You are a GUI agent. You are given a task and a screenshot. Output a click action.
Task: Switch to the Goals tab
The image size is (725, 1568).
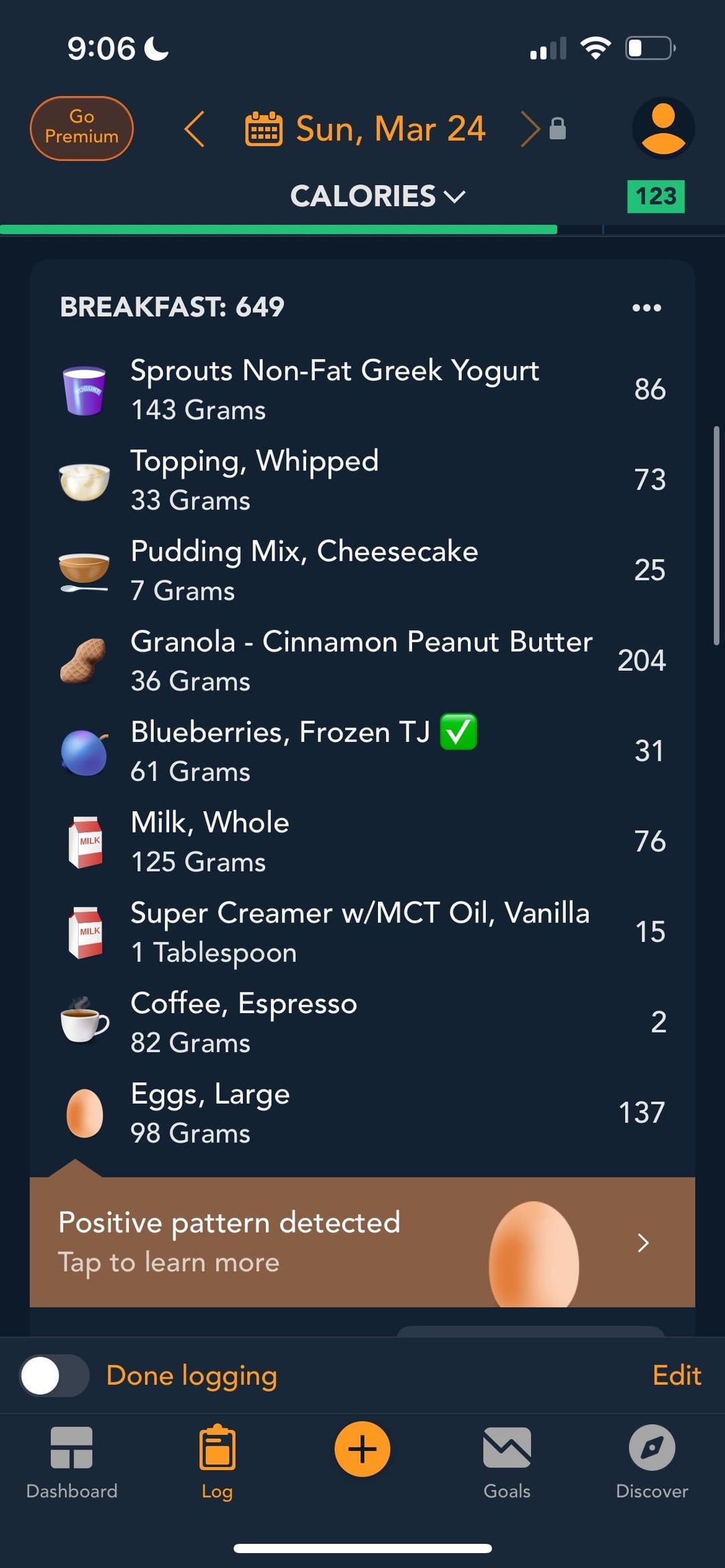507,1463
